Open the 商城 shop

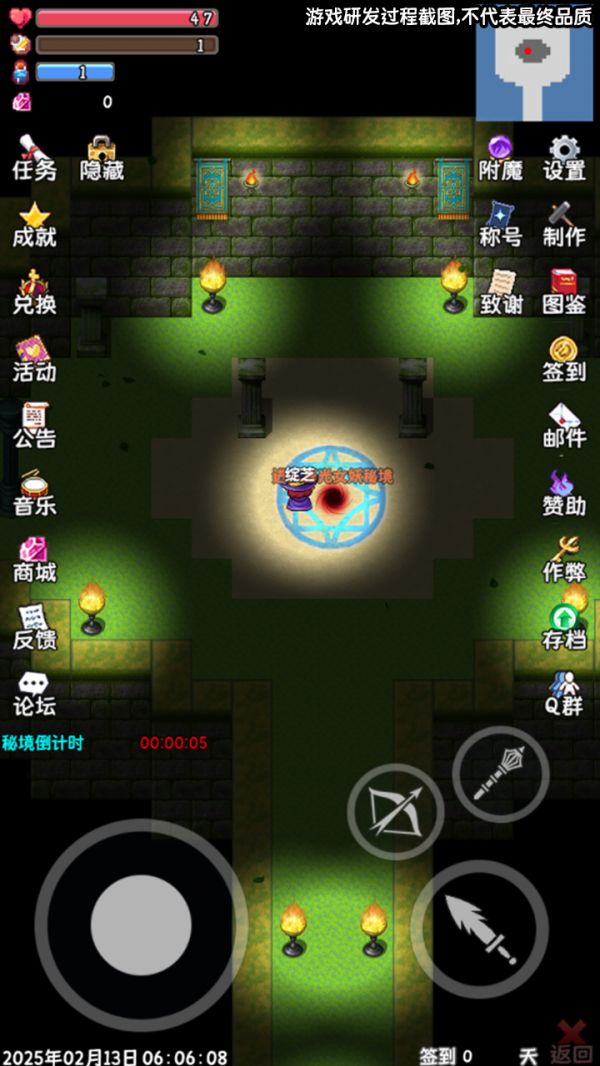click(x=34, y=561)
